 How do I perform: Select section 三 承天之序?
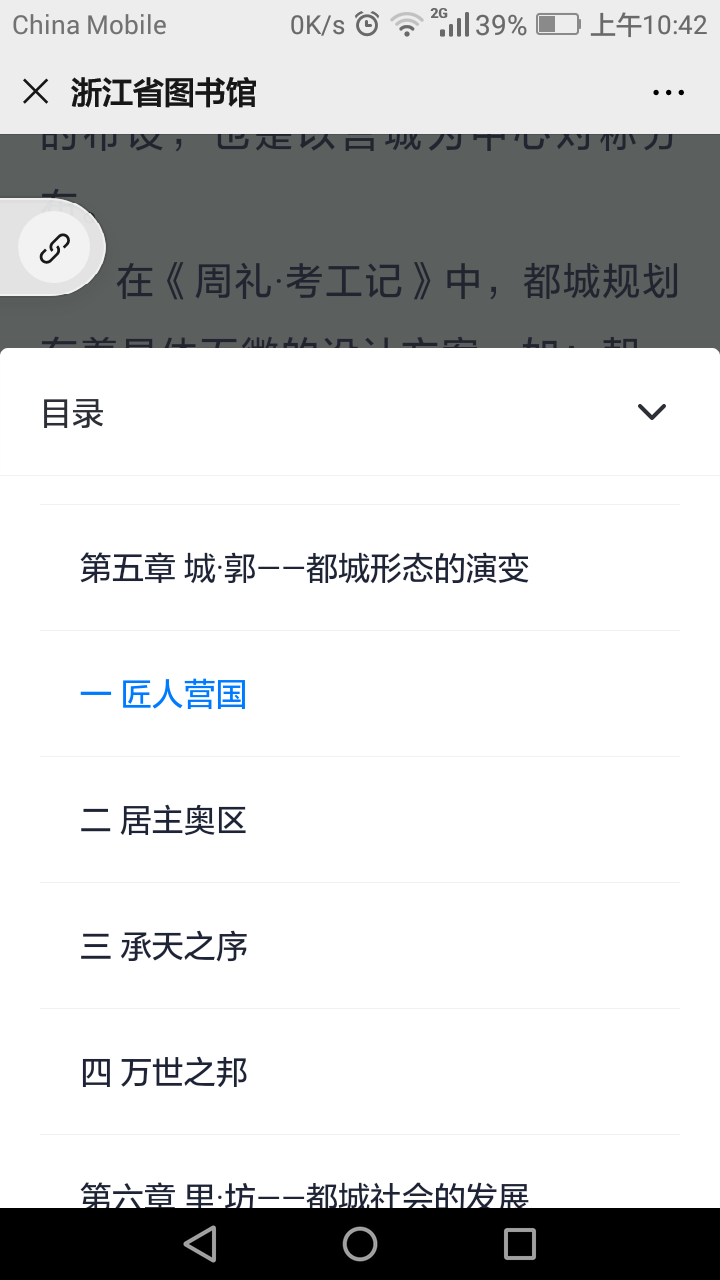164,947
